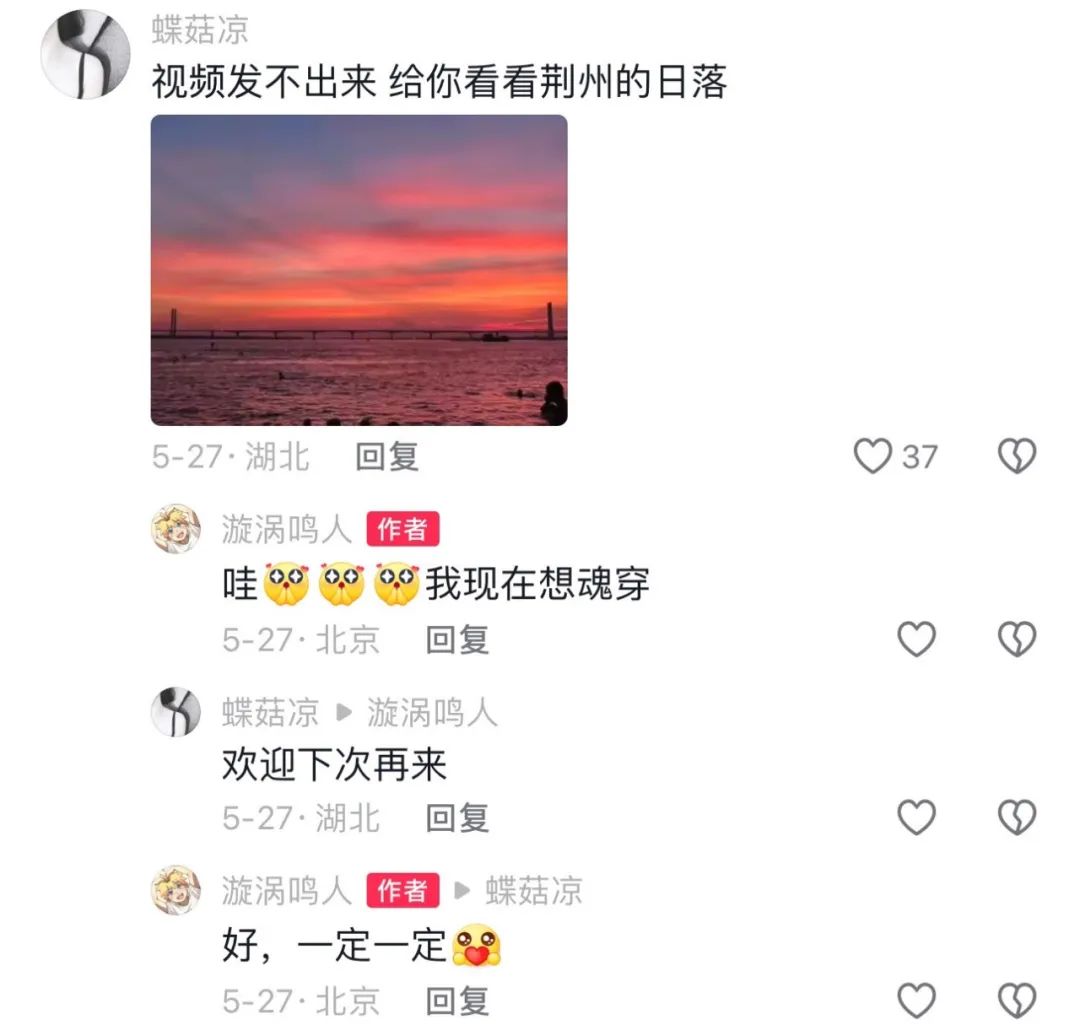1080x1036 pixels.
Task: Dislike the Jingzhou sunset comment
Action: 1017,457
